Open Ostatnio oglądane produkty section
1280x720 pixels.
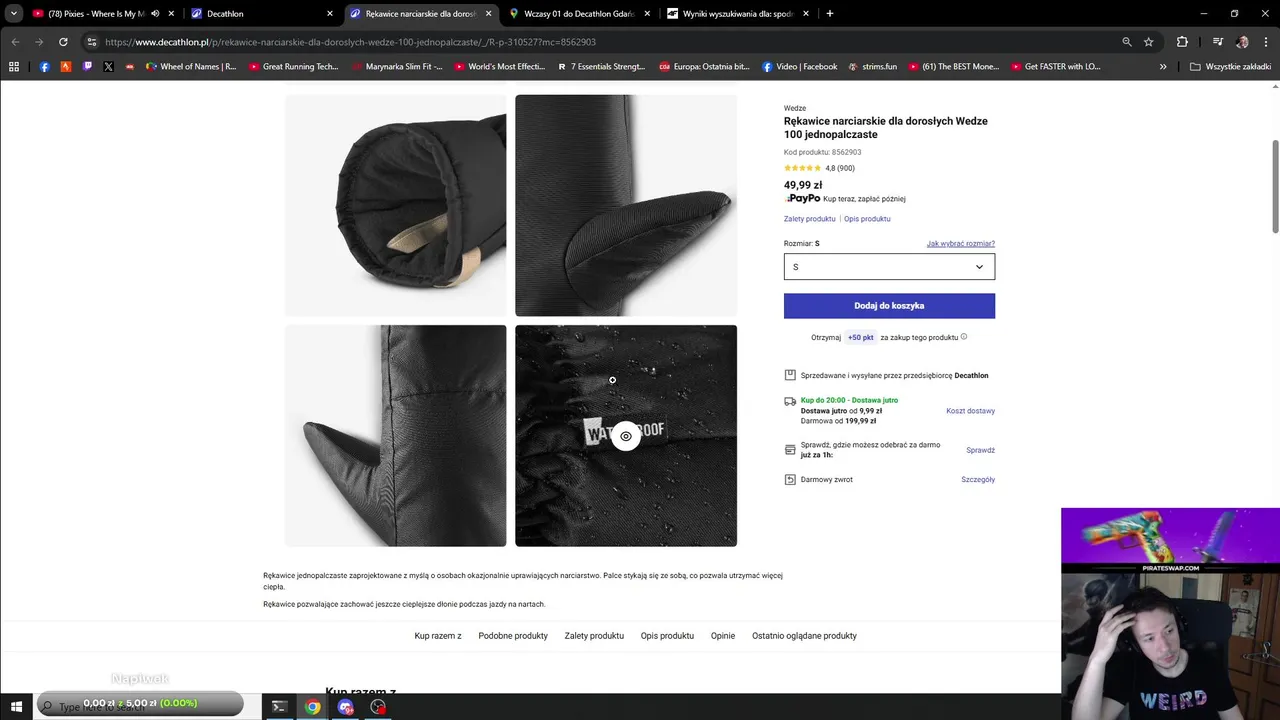coord(804,636)
